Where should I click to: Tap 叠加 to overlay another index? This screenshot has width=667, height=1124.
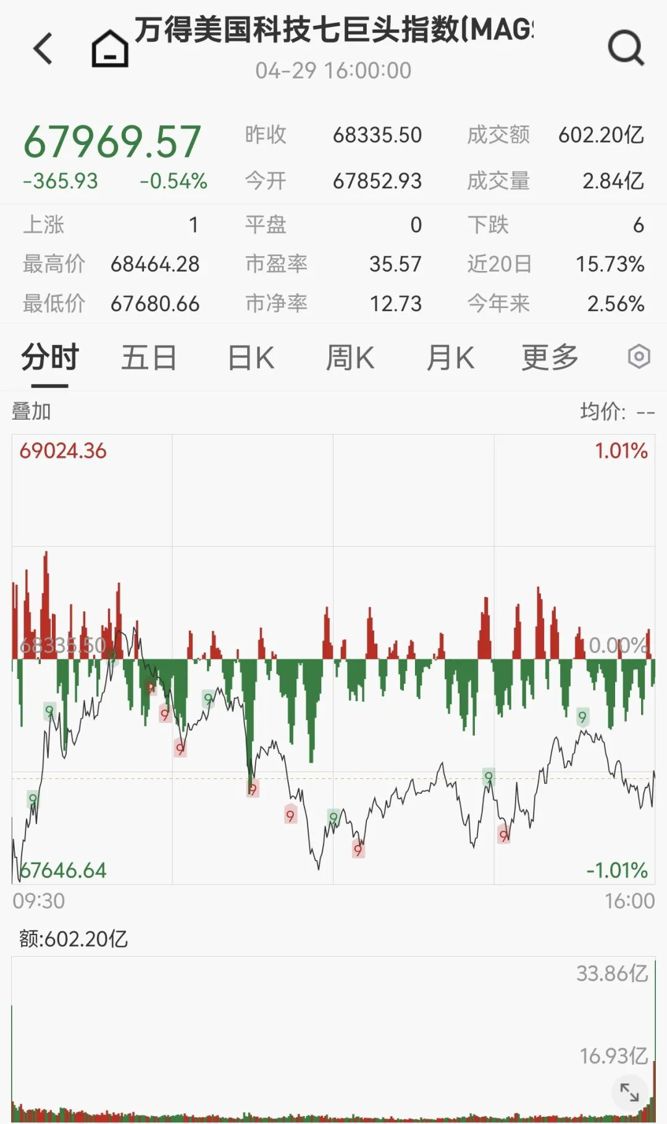click(31, 411)
